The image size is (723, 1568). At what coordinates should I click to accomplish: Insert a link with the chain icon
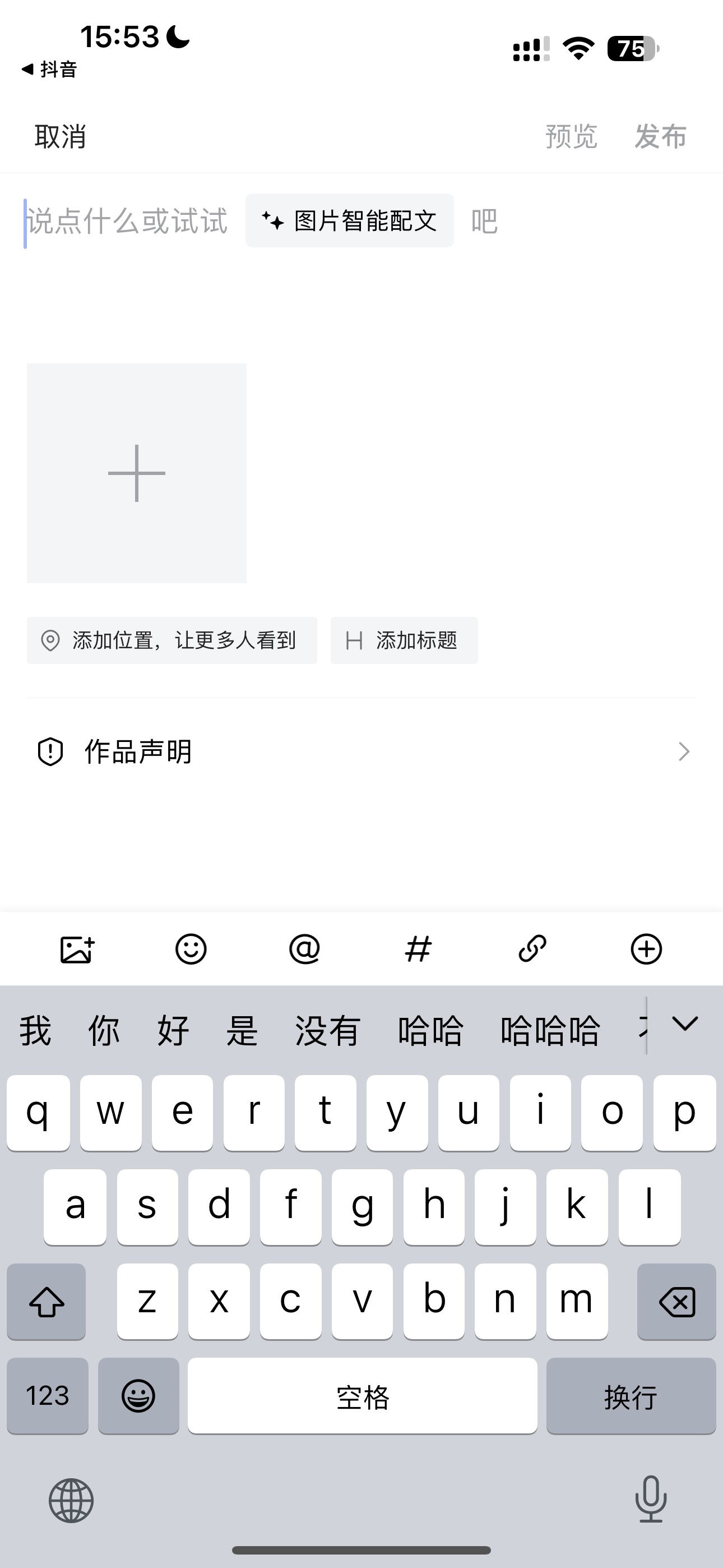532,949
